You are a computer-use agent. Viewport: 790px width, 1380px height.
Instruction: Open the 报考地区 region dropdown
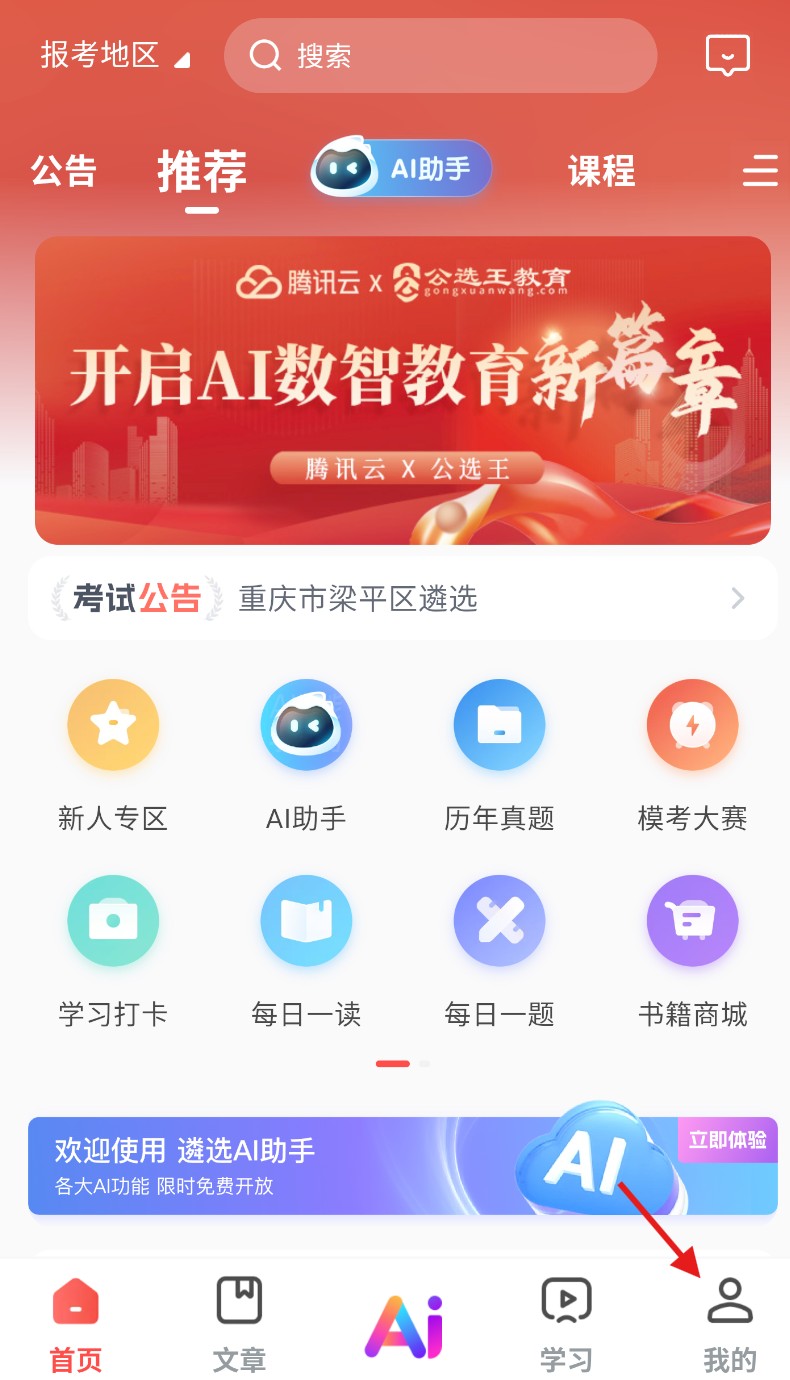(x=113, y=56)
